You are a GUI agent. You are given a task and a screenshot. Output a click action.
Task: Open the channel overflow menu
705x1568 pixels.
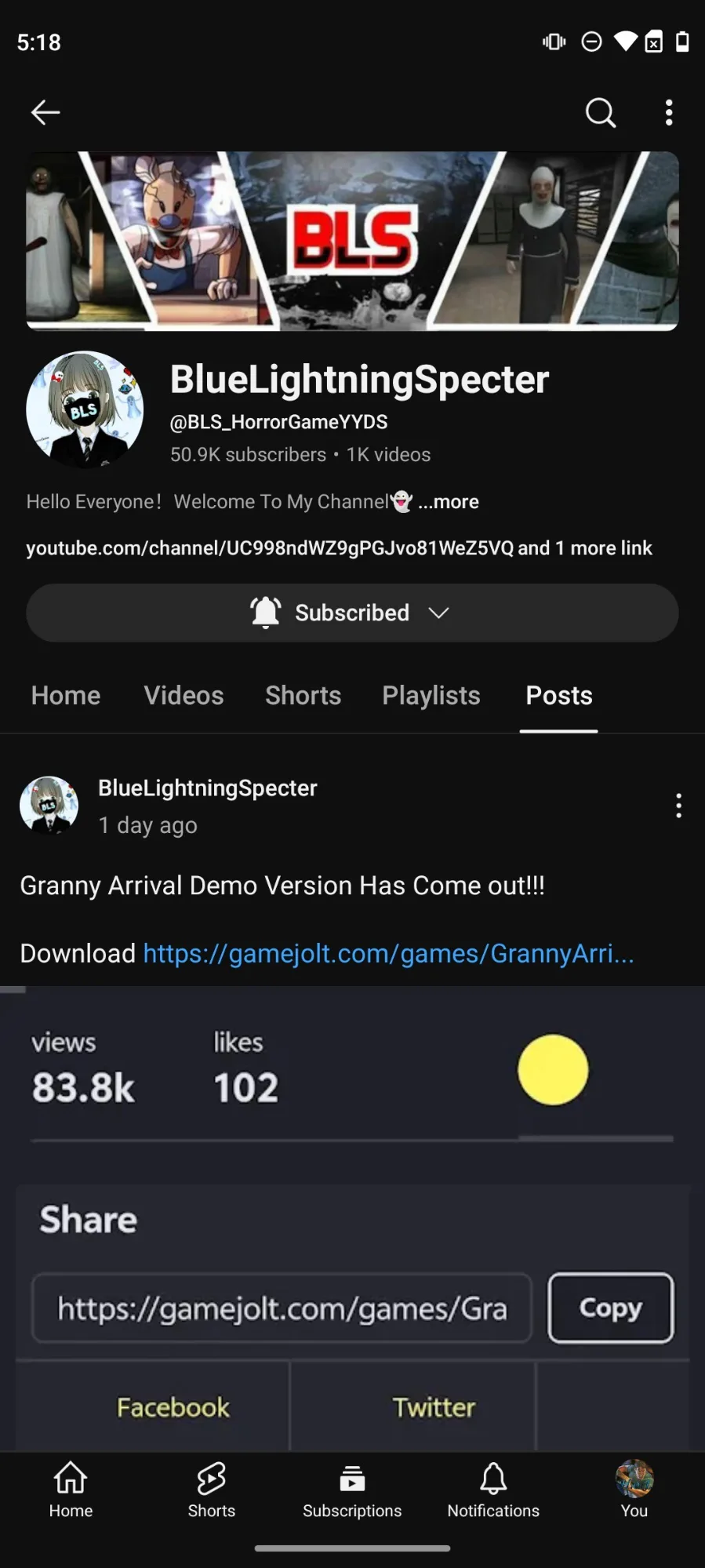click(668, 113)
